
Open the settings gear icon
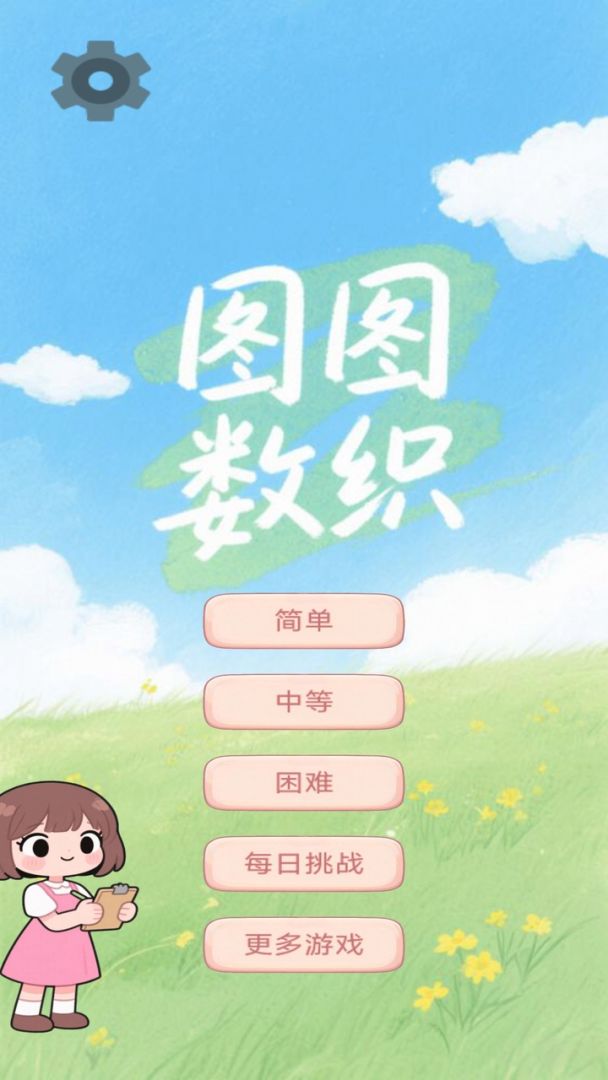pyautogui.click(x=101, y=81)
